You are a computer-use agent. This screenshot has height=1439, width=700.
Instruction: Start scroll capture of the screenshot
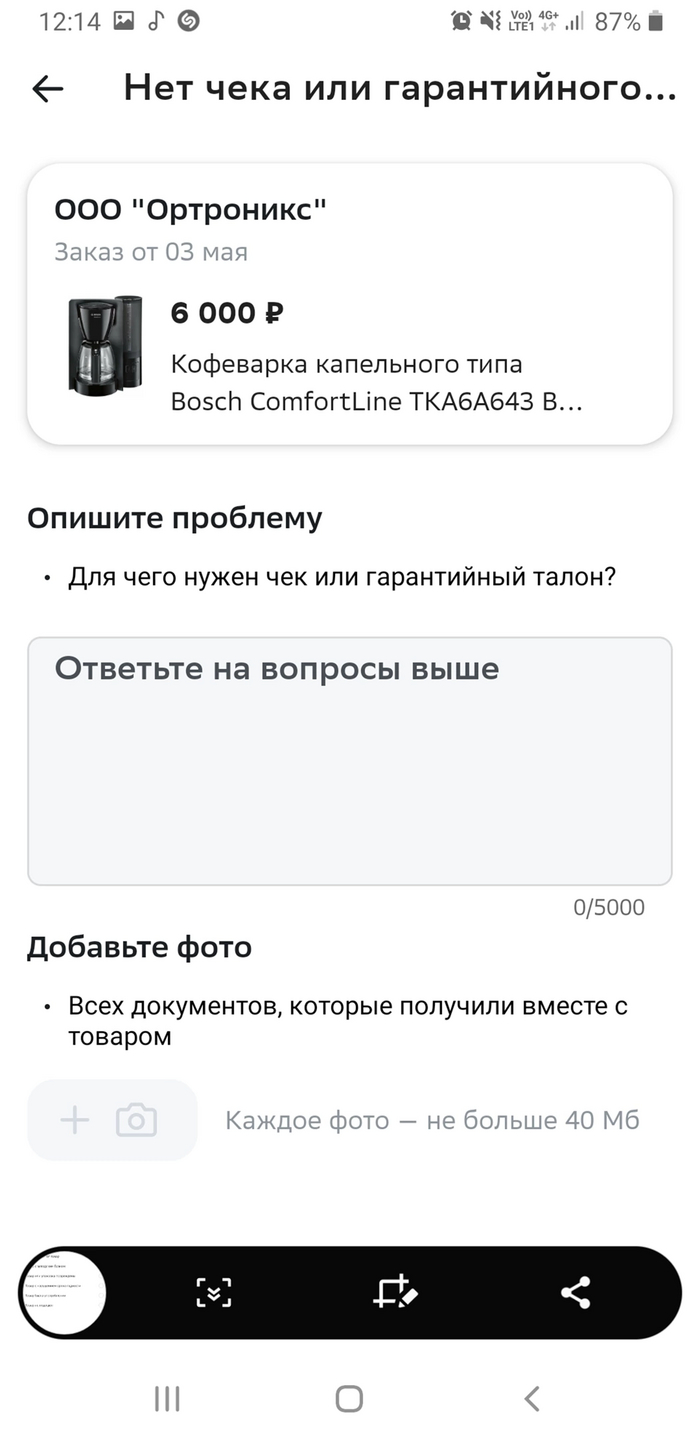tap(214, 1292)
